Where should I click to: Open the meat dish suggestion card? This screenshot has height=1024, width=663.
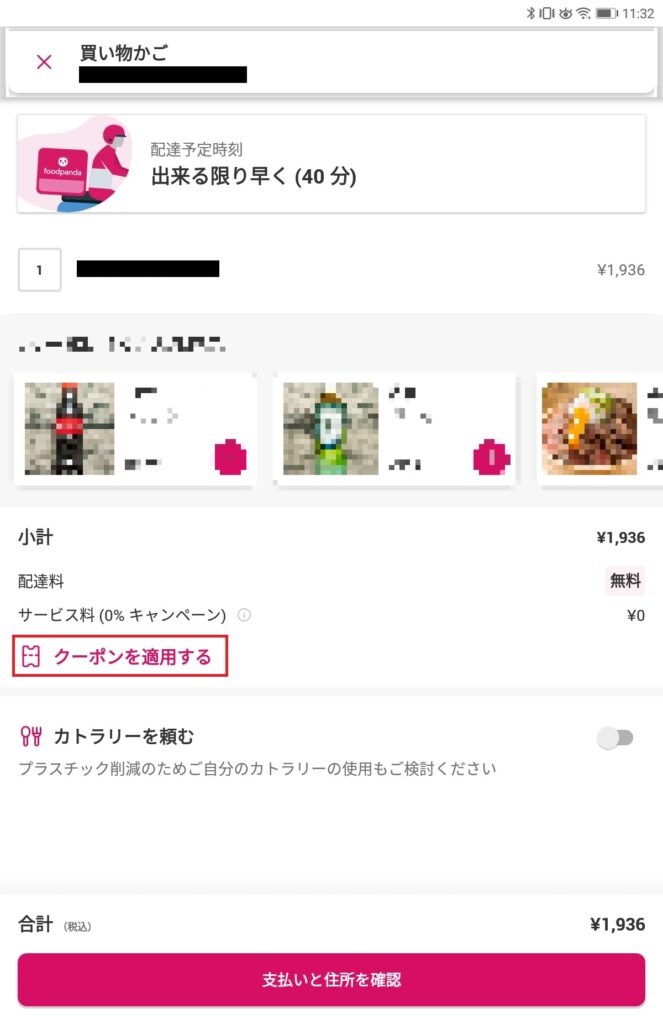click(600, 428)
